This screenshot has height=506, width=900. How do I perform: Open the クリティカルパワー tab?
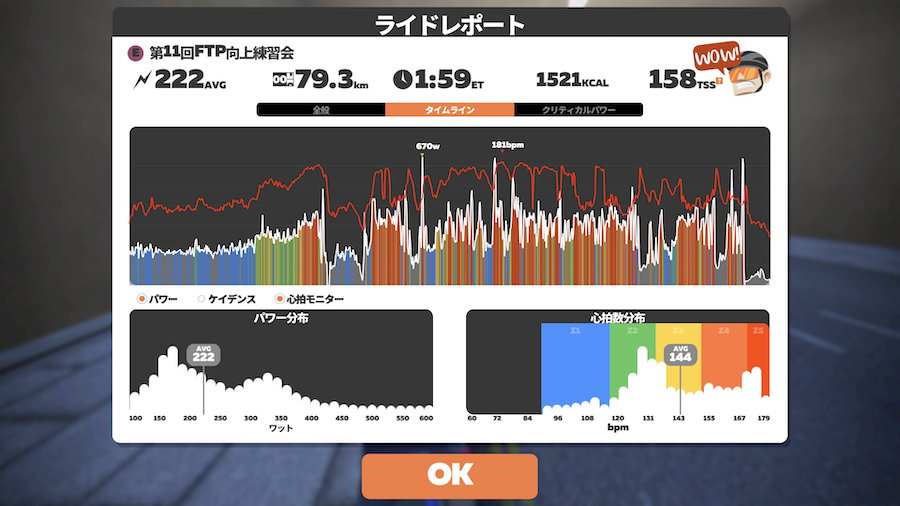[x=578, y=110]
